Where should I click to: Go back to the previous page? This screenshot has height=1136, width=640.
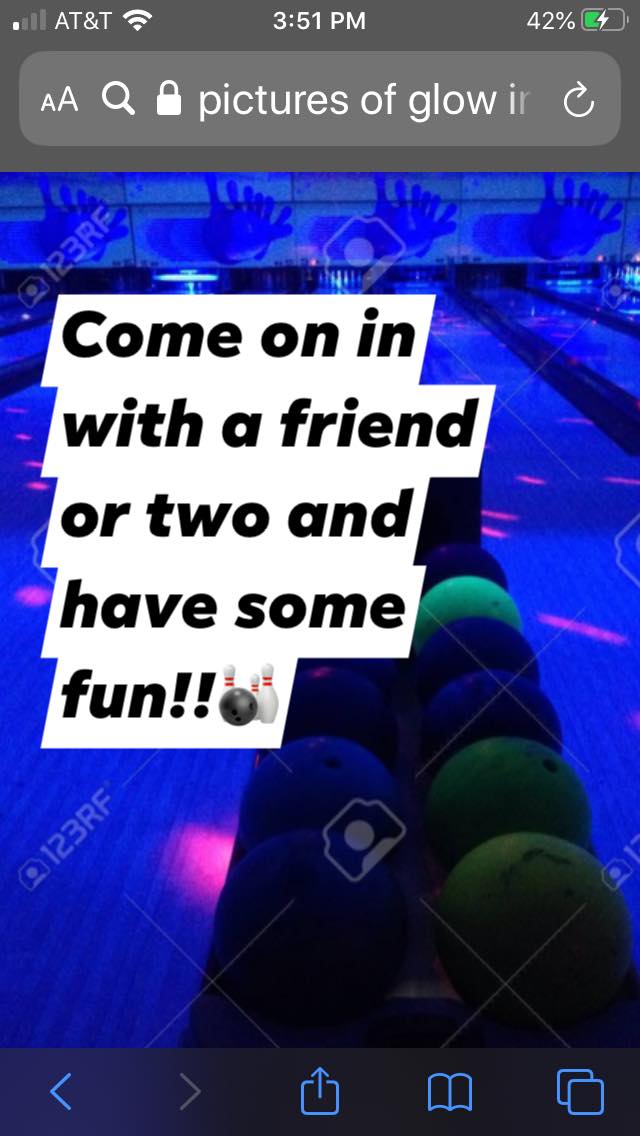pyautogui.click(x=61, y=1091)
